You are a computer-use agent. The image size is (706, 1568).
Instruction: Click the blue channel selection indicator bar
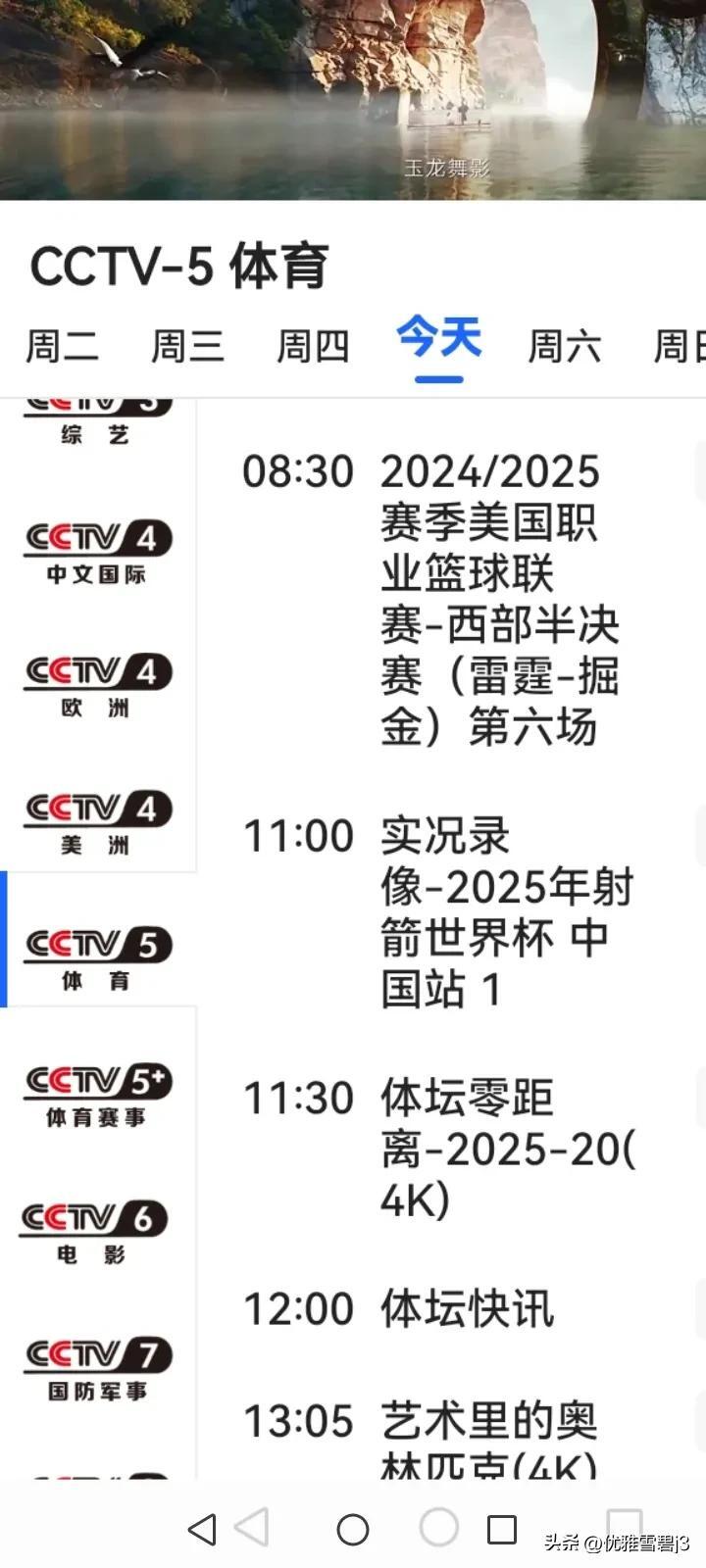6,939
